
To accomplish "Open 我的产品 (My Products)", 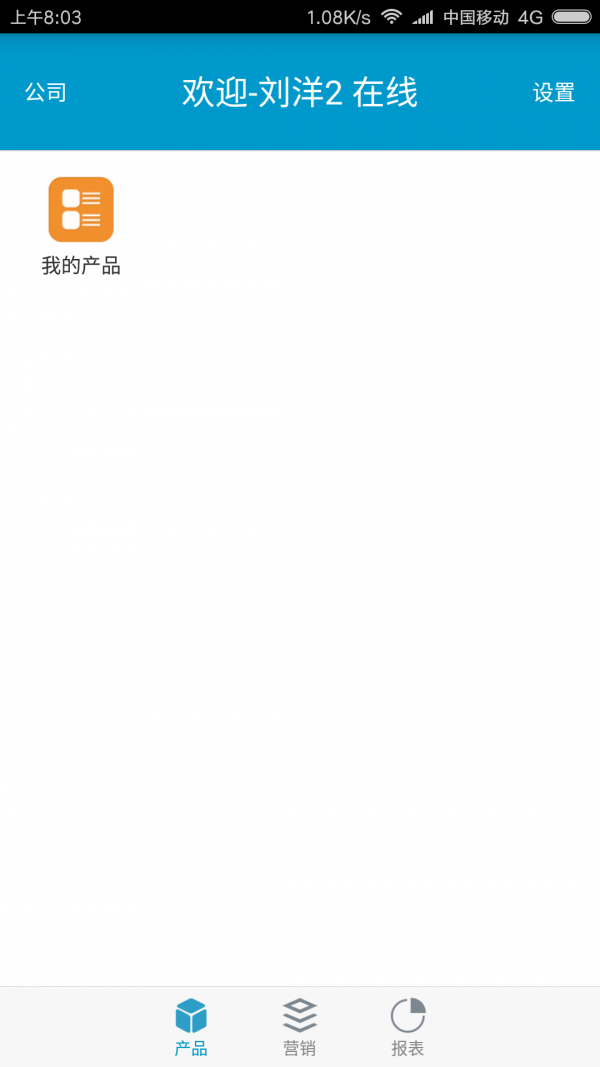I will (81, 225).
